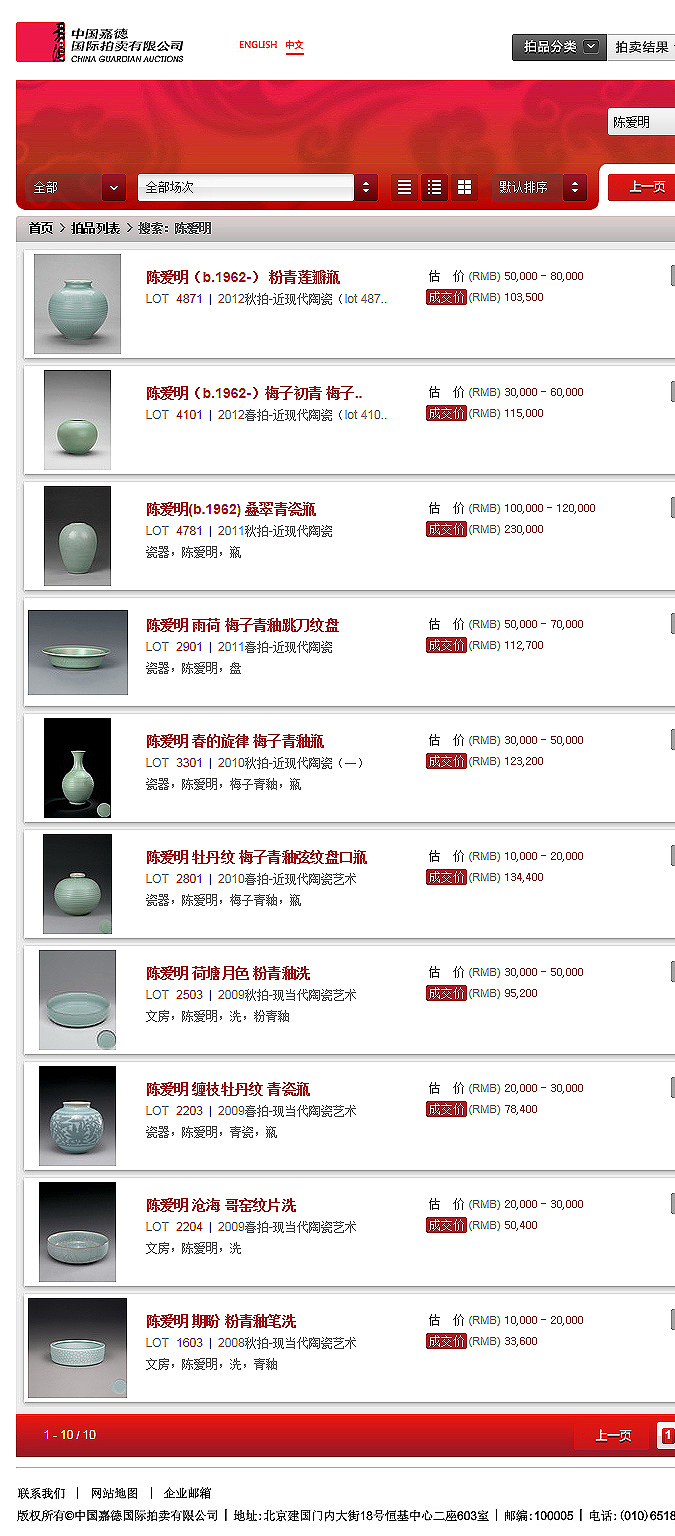This screenshot has height=1536, width=675.
Task: Switch to the grid view layout
Action: tap(464, 187)
